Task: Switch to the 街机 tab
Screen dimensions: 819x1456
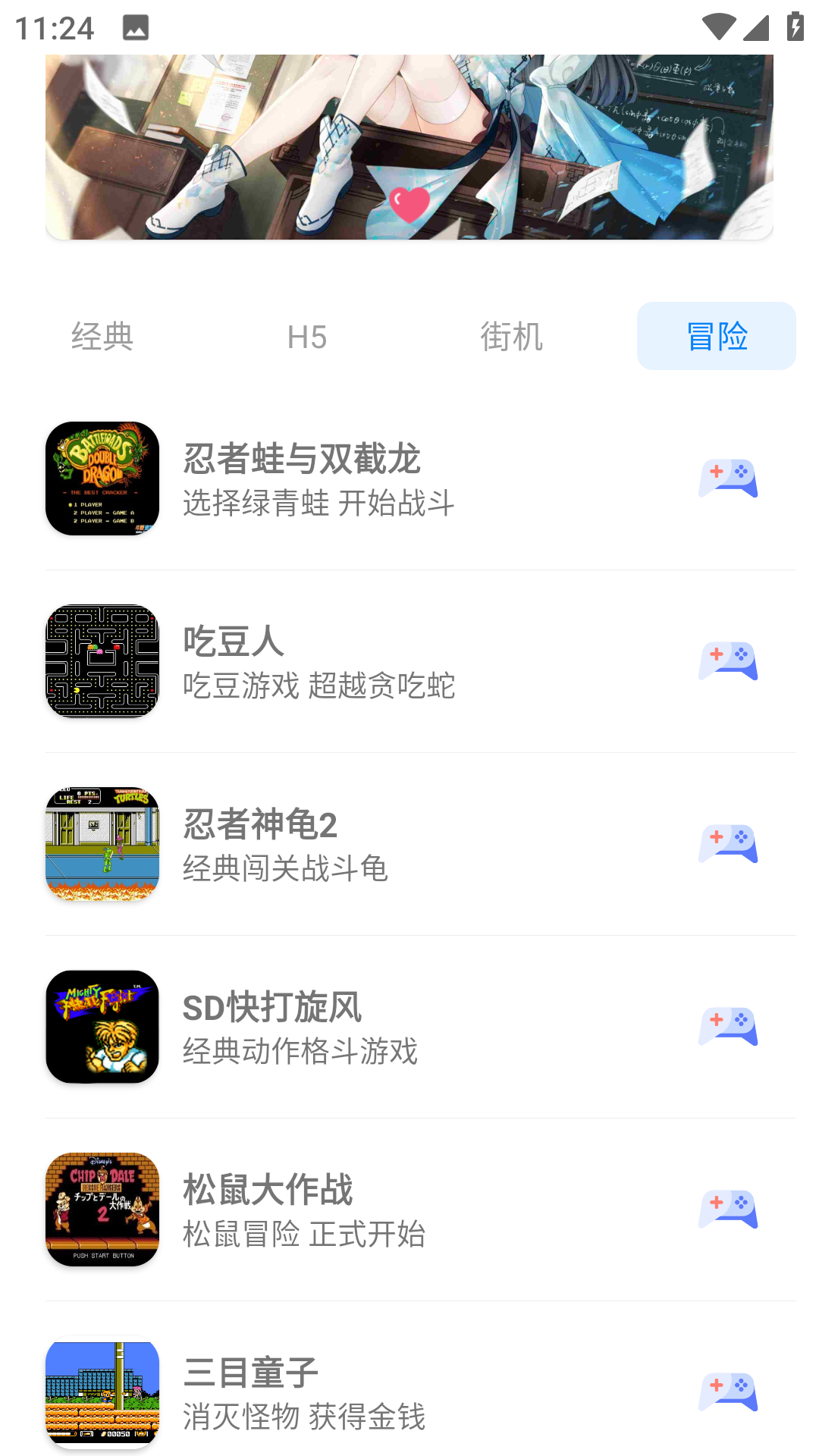Action: (x=512, y=336)
